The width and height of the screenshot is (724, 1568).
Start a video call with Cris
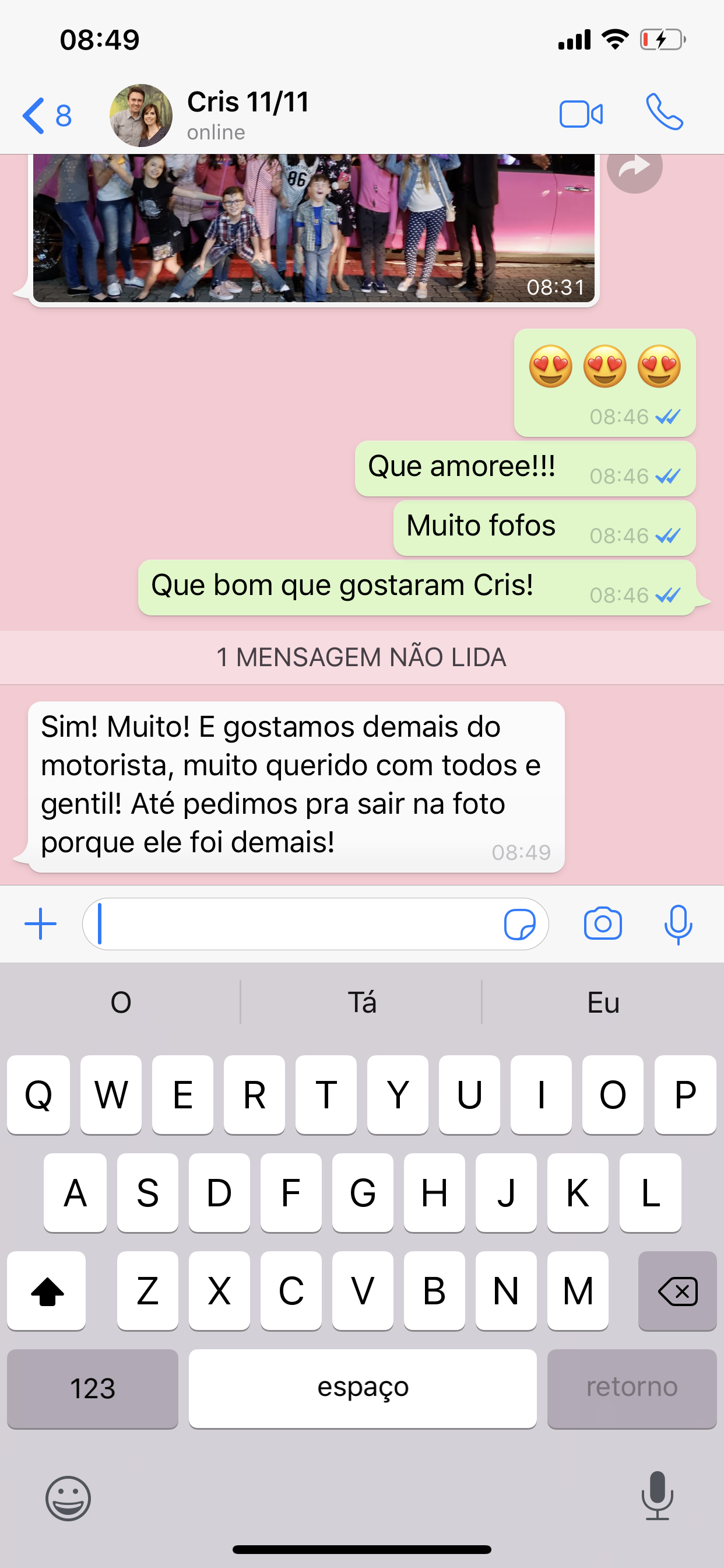581,114
